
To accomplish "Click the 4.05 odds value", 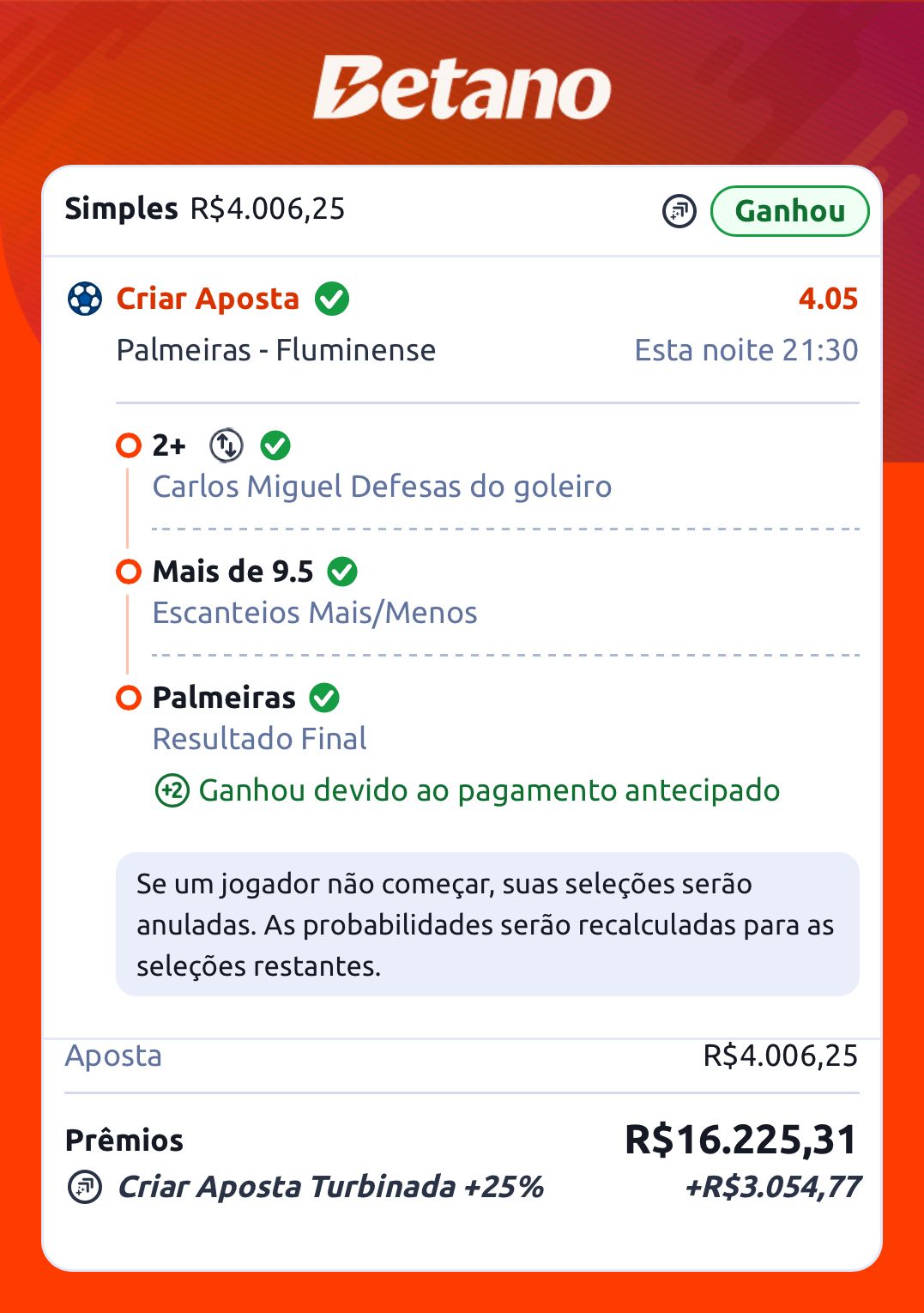I will tap(829, 299).
